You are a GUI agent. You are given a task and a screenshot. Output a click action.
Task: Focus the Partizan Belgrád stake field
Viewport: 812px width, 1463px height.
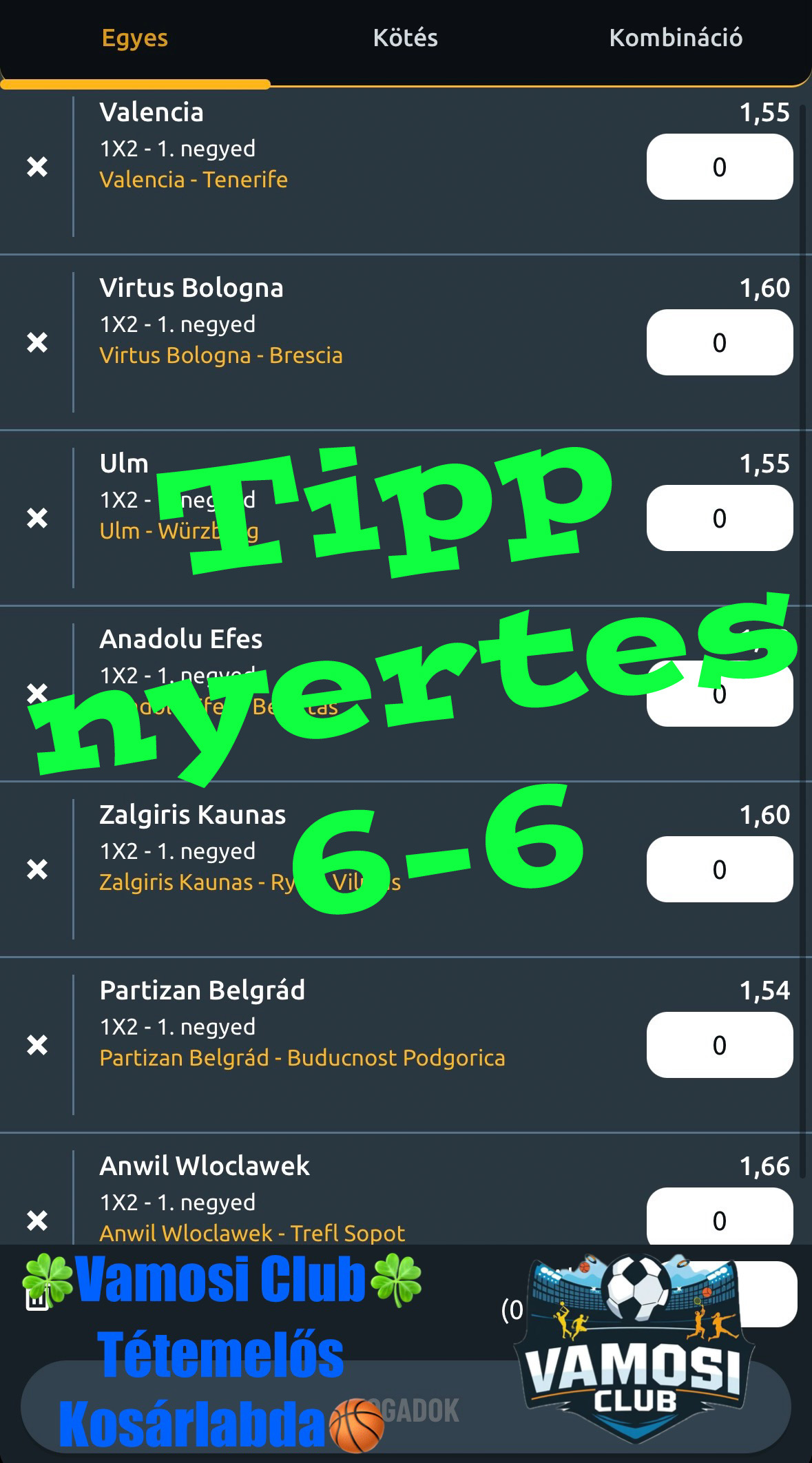coord(720,1045)
